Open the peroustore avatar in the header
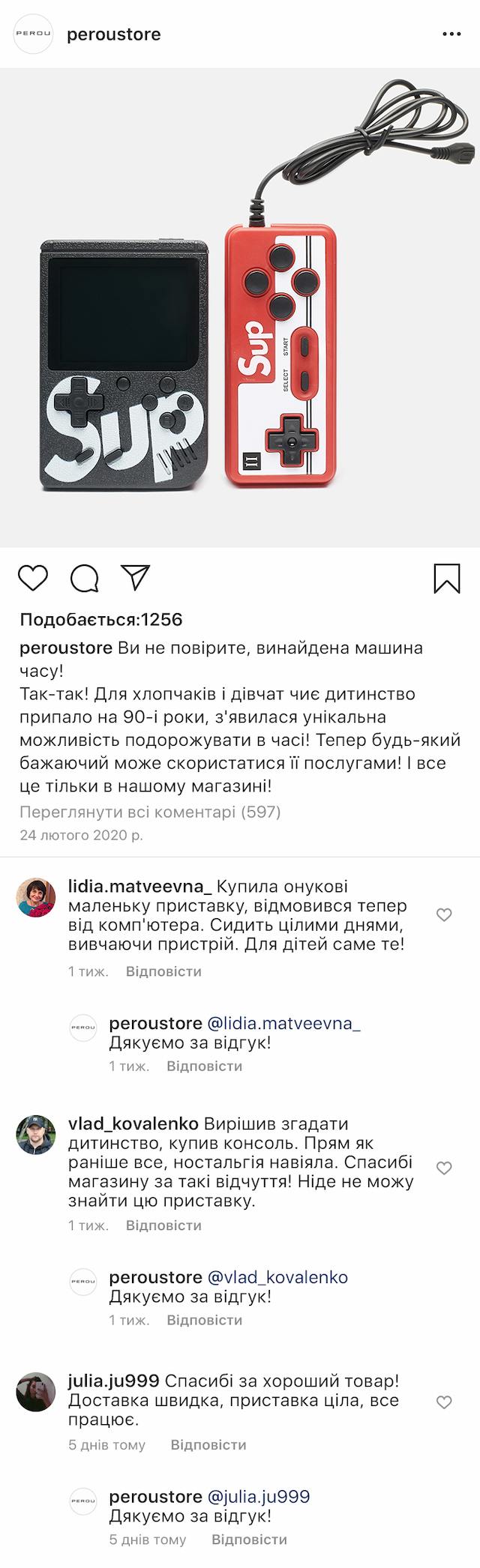Image resolution: width=480 pixels, height=1568 pixels. click(35, 34)
